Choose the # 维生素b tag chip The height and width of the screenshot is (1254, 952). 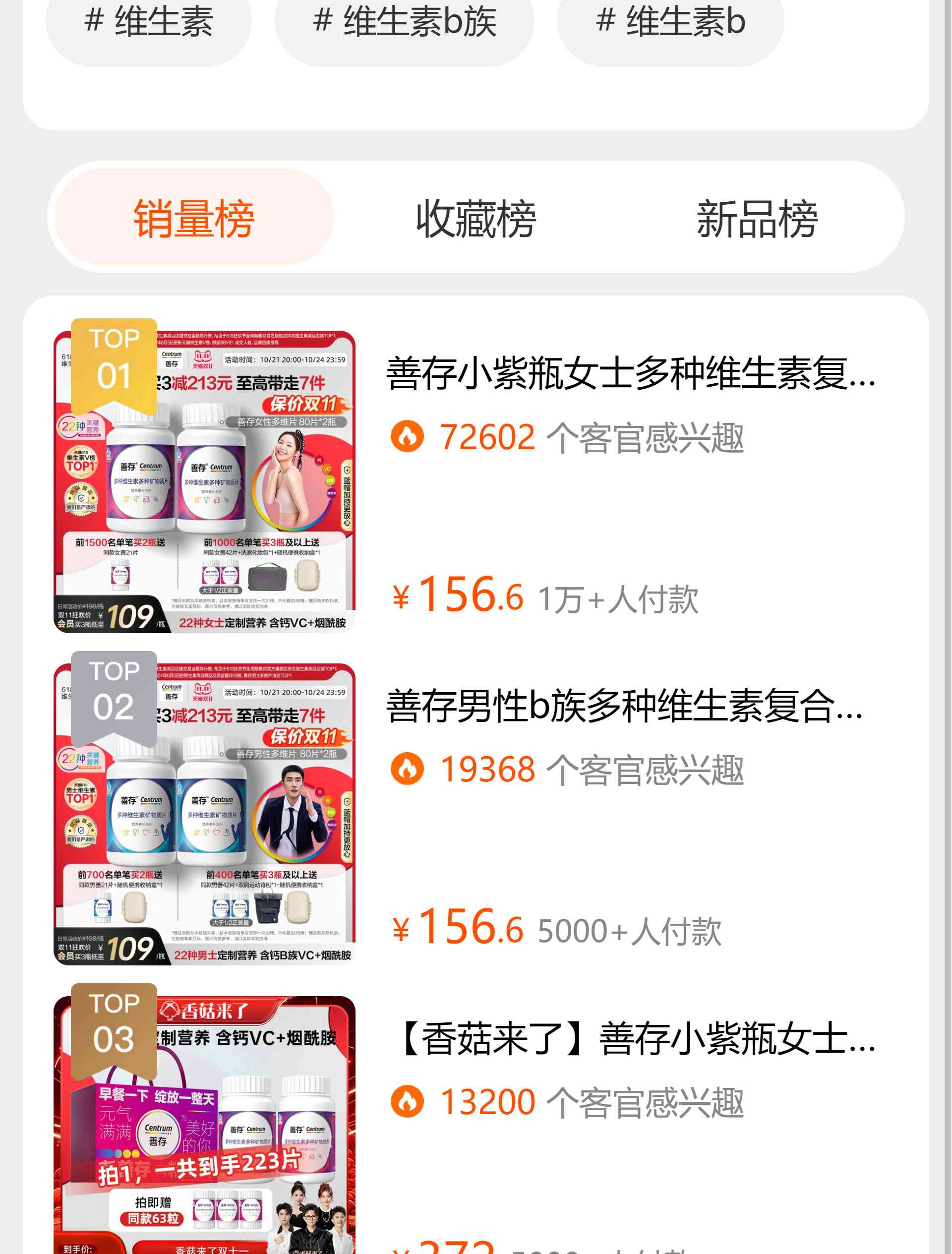pyautogui.click(x=670, y=24)
